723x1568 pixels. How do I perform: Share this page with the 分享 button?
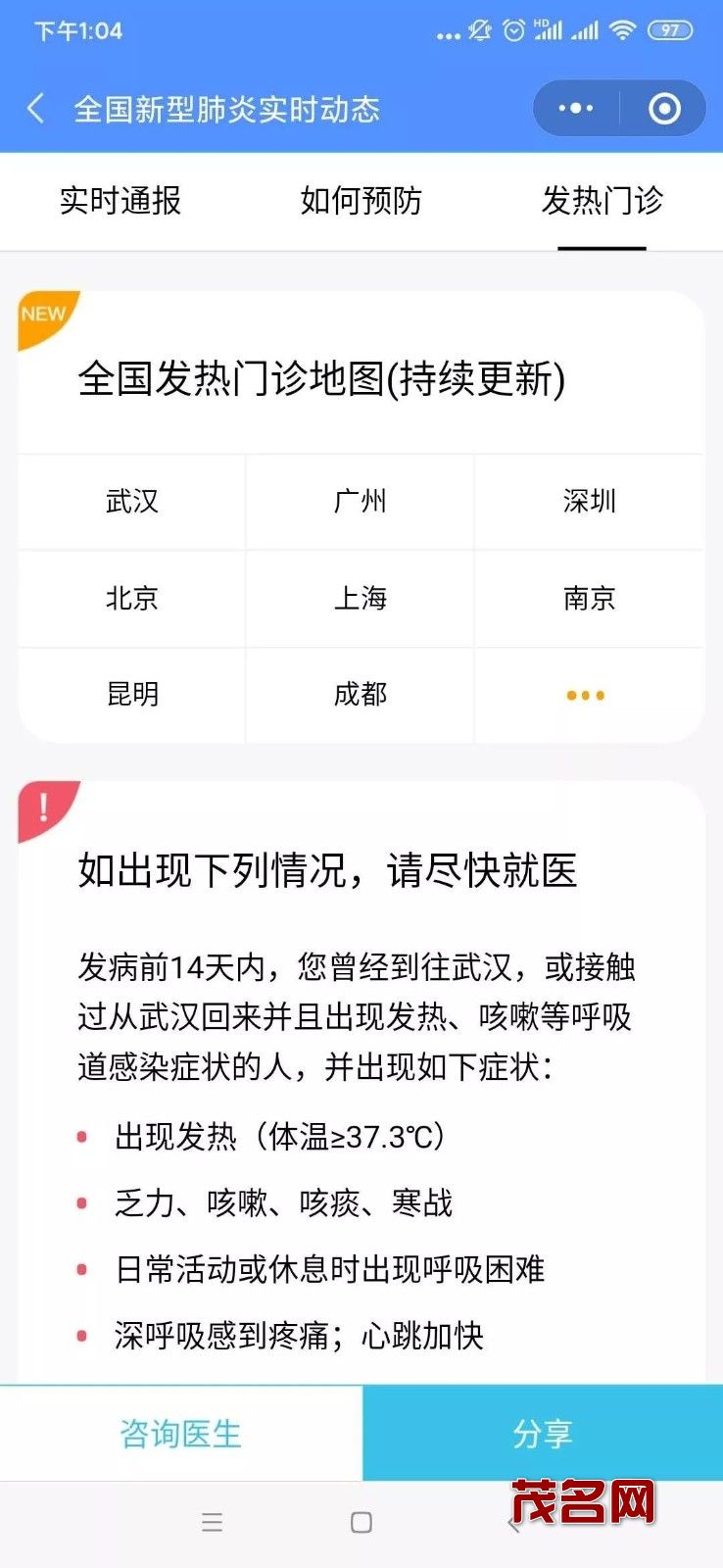543,1434
